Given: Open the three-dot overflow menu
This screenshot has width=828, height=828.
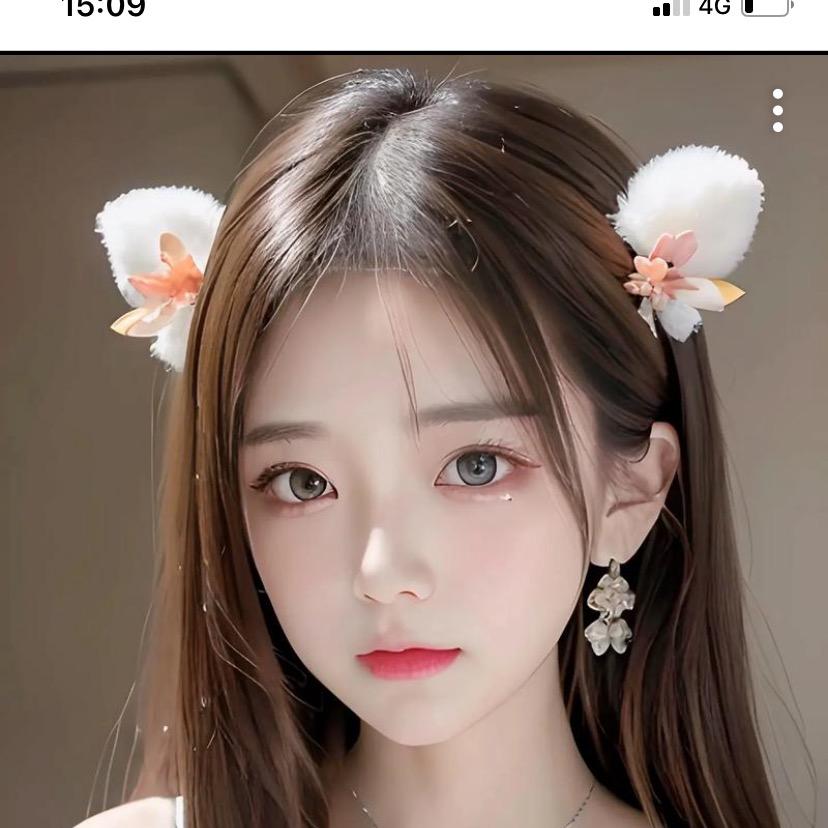Looking at the screenshot, I should point(777,110).
